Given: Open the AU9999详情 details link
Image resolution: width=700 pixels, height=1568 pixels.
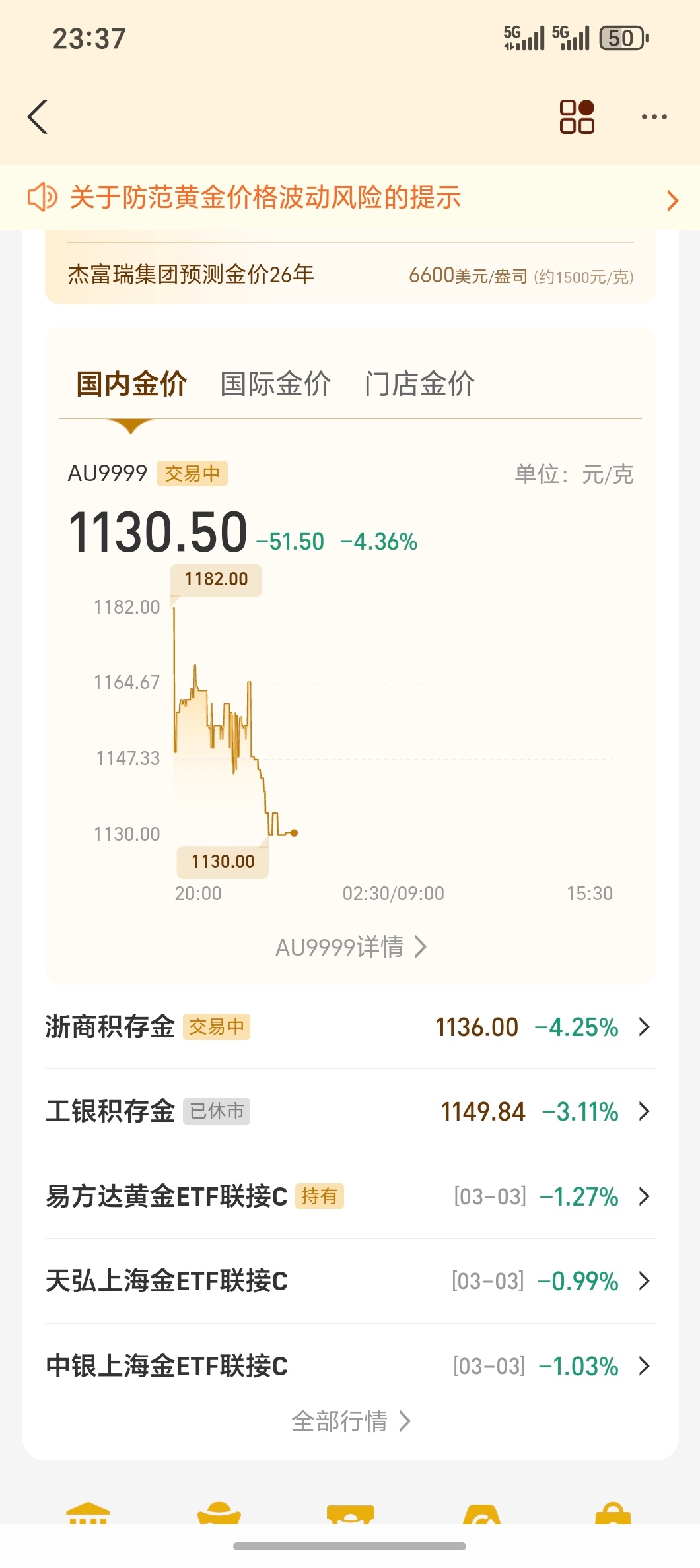Looking at the screenshot, I should pos(350,946).
